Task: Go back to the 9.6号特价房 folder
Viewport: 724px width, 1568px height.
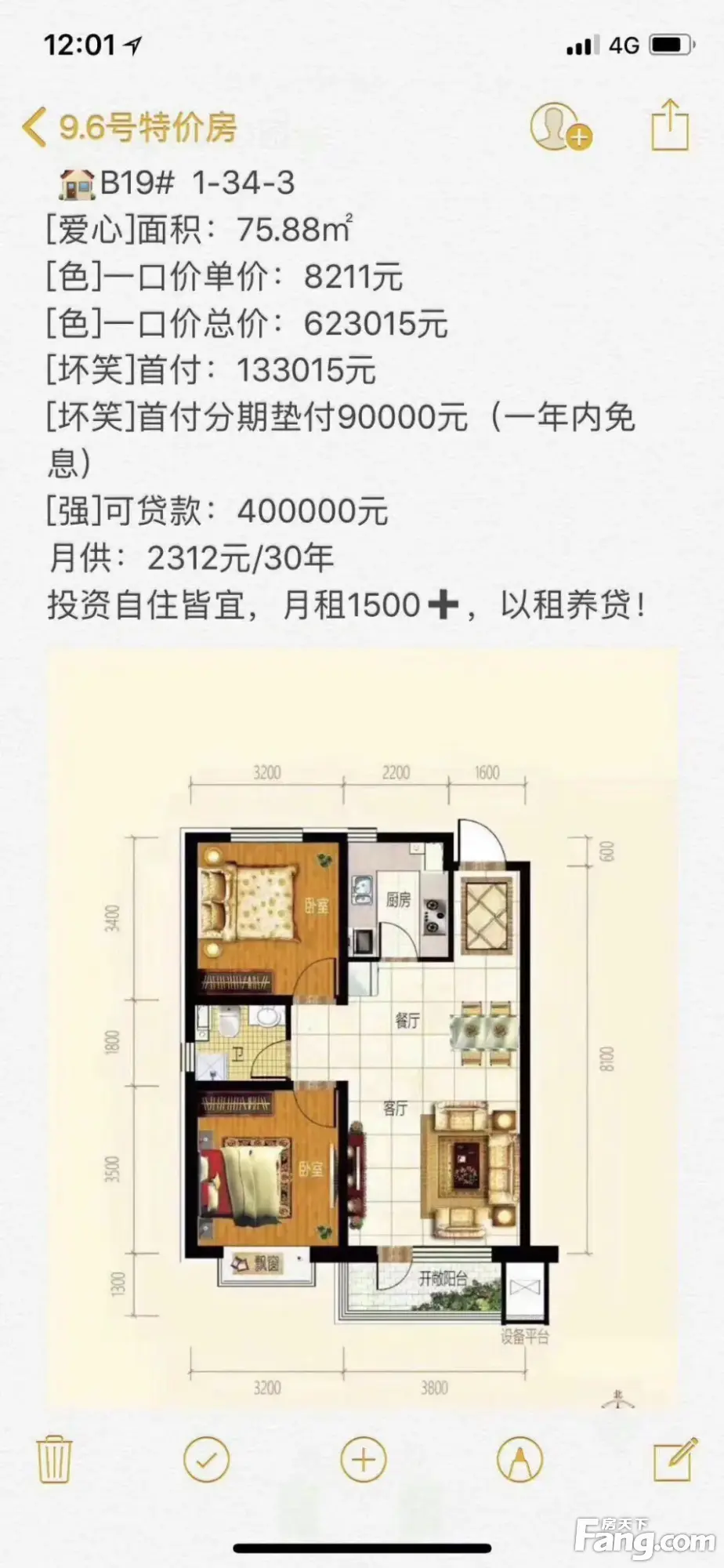Action: click(x=129, y=126)
